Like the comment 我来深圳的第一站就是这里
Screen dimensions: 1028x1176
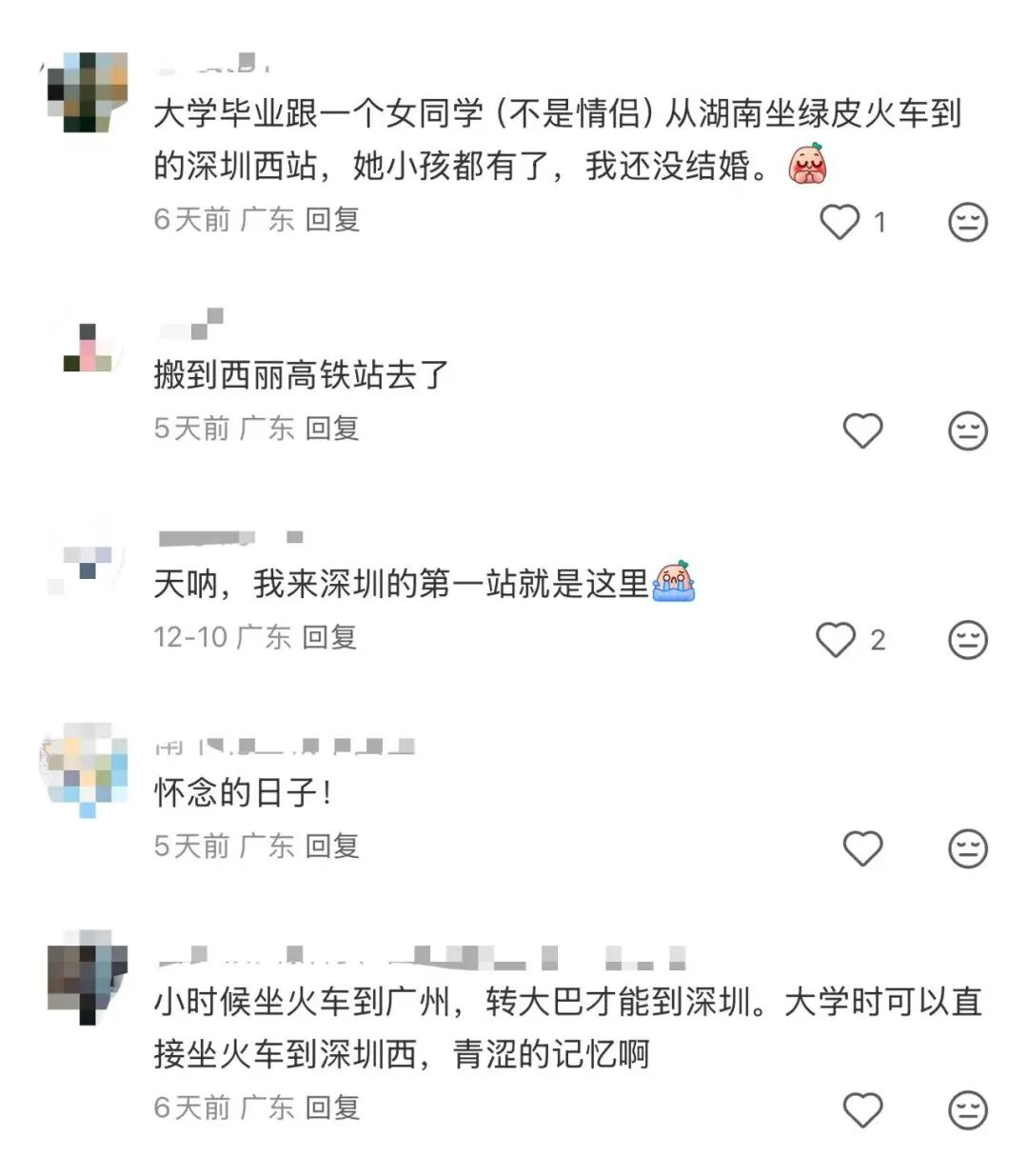(x=836, y=639)
